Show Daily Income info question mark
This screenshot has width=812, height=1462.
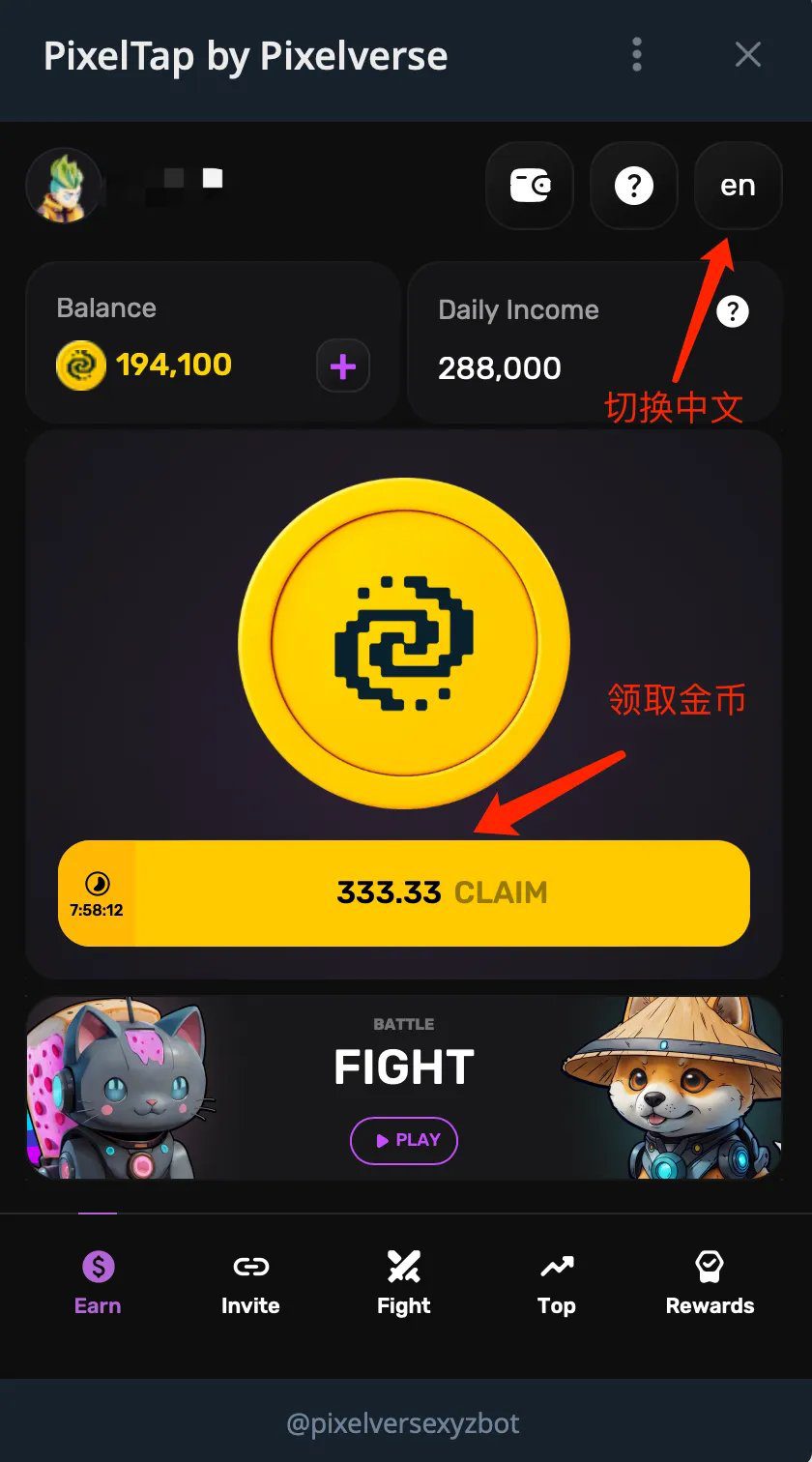(x=733, y=311)
